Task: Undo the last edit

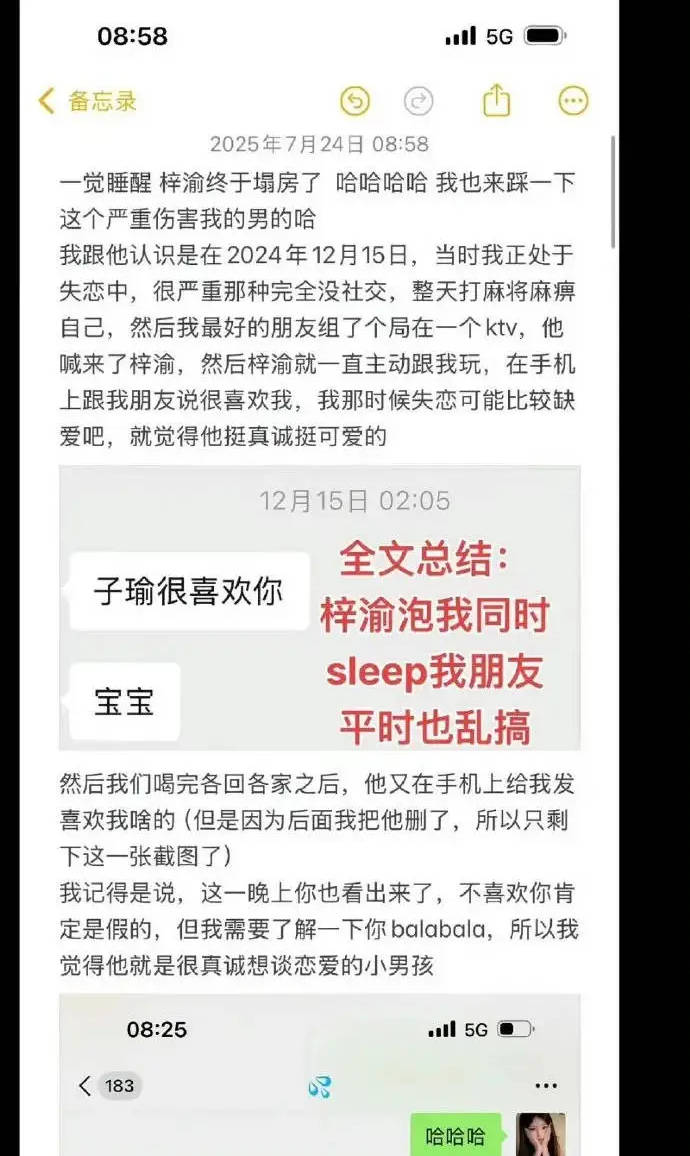Action: click(355, 101)
